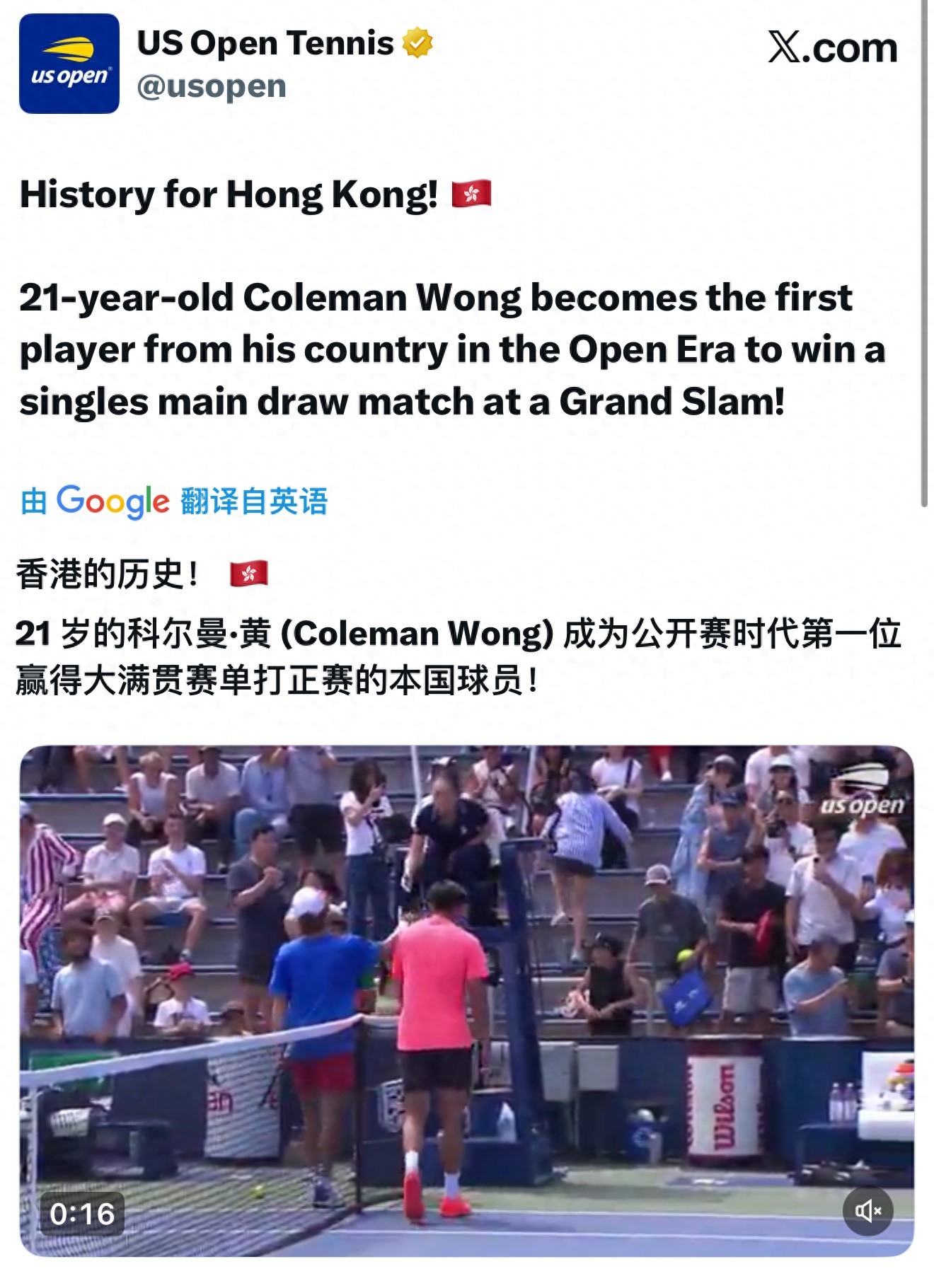934x1288 pixels.
Task: Tap the Google translated from English link
Action: click(174, 501)
